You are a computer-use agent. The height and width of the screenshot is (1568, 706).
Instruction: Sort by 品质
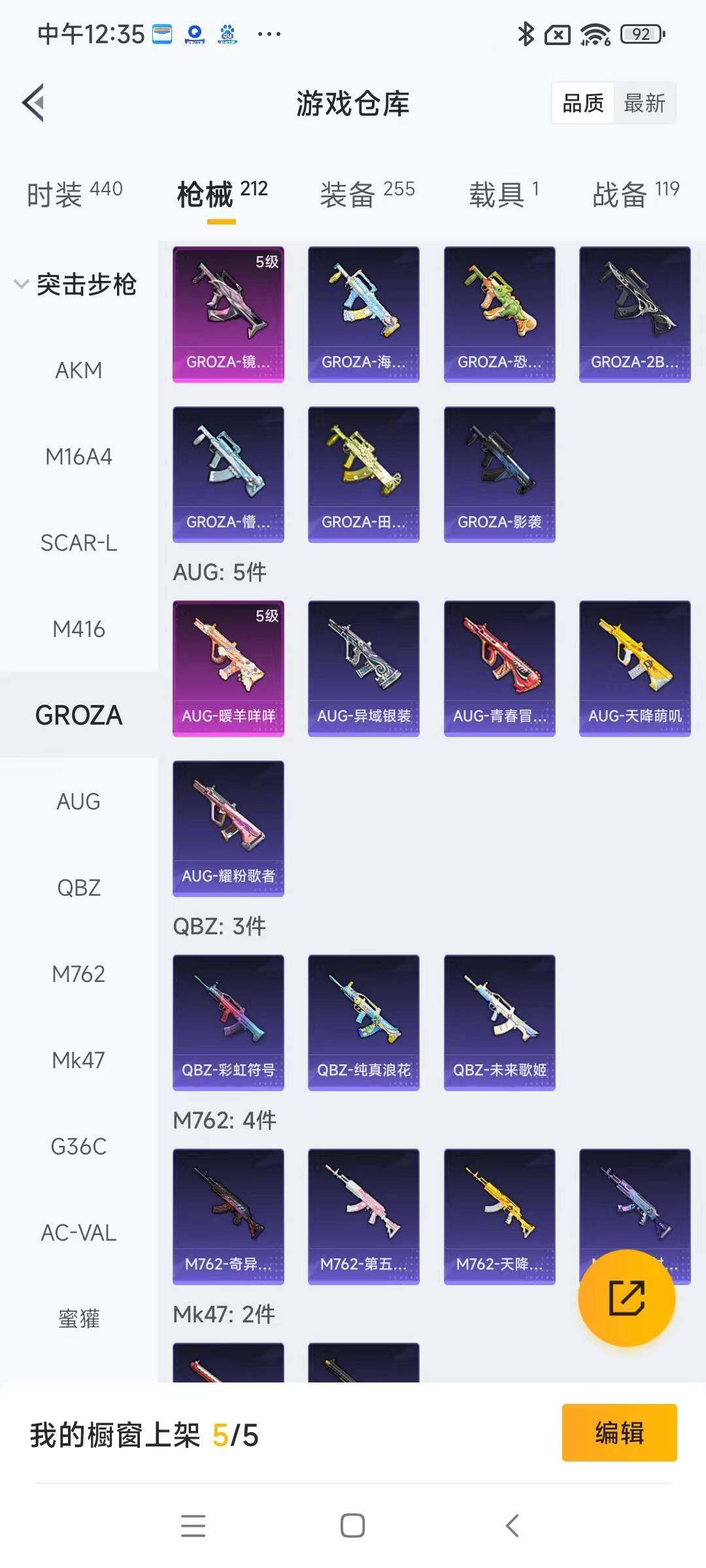coord(583,103)
